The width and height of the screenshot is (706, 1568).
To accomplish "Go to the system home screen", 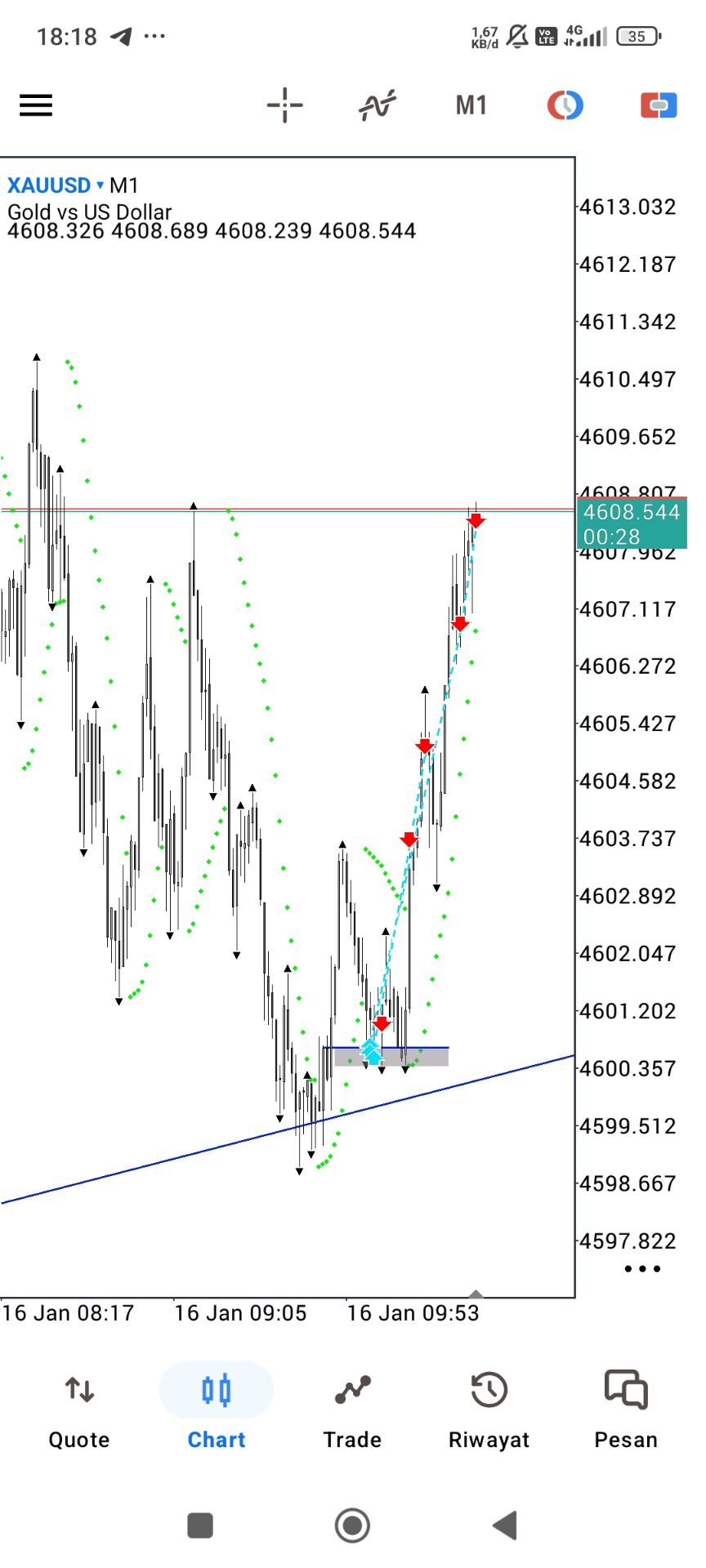I will tap(352, 1525).
